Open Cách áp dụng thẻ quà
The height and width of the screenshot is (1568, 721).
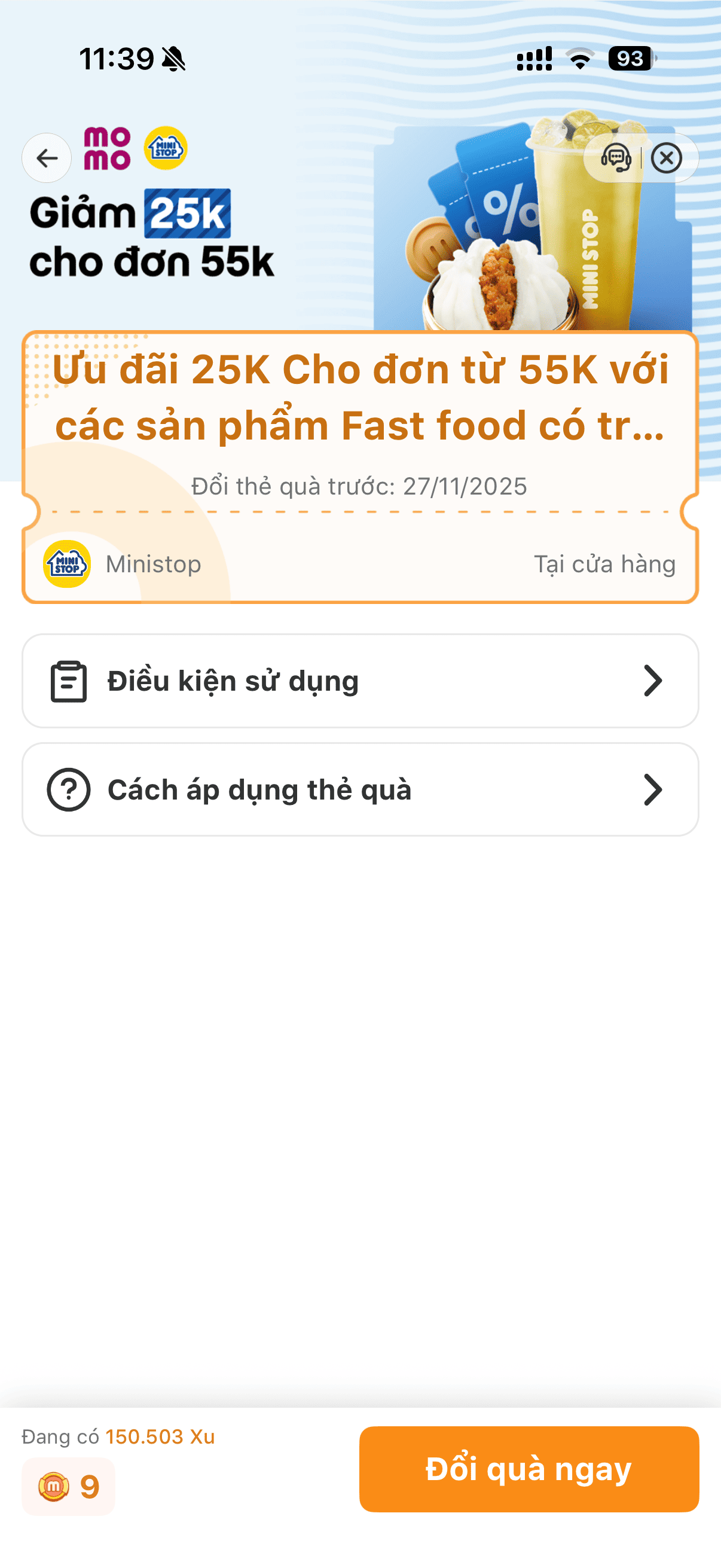coord(360,789)
